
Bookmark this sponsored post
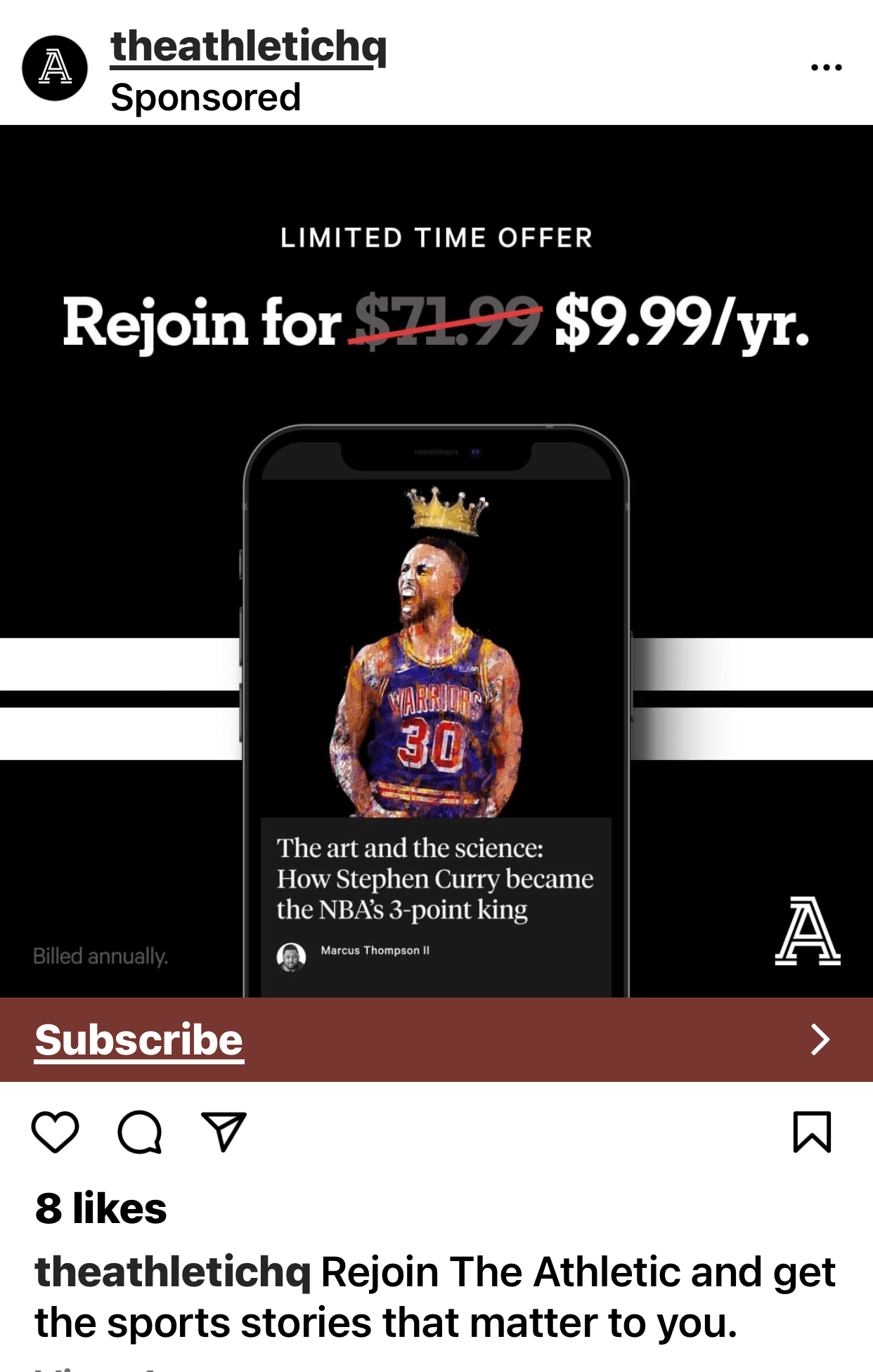click(812, 1132)
